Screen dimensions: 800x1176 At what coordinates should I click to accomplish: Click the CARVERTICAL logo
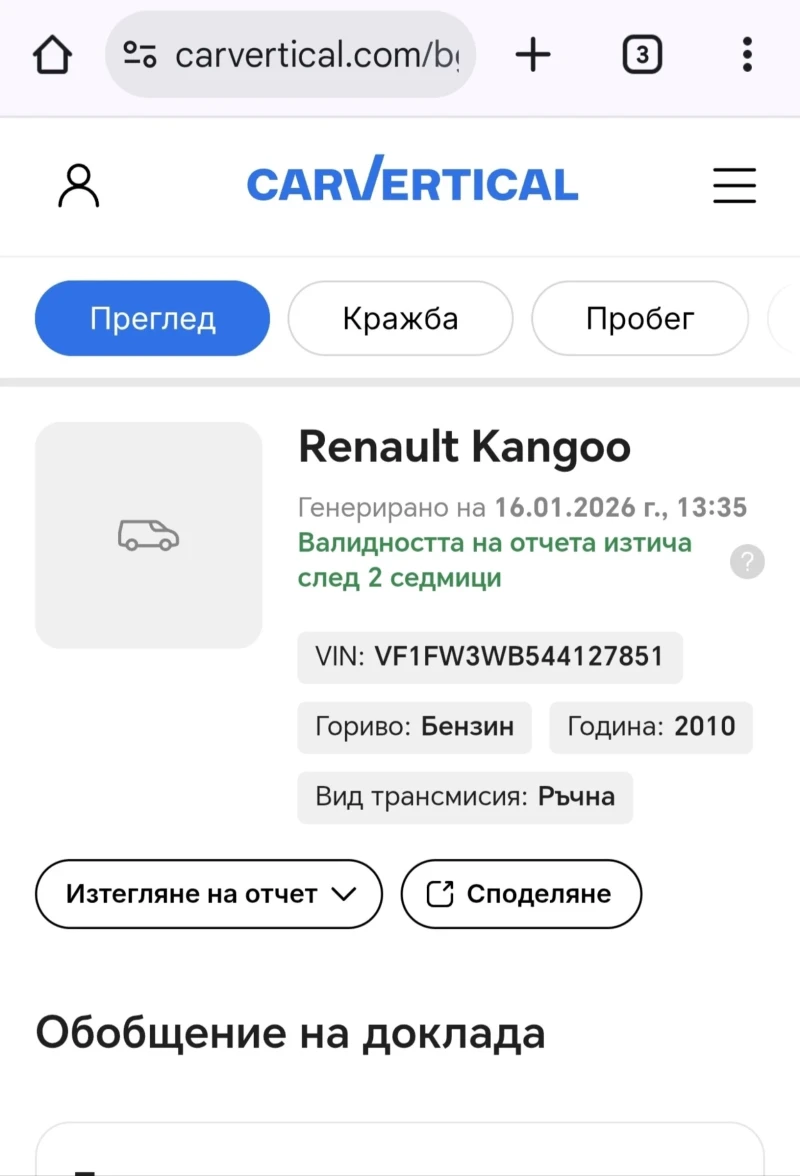(412, 184)
